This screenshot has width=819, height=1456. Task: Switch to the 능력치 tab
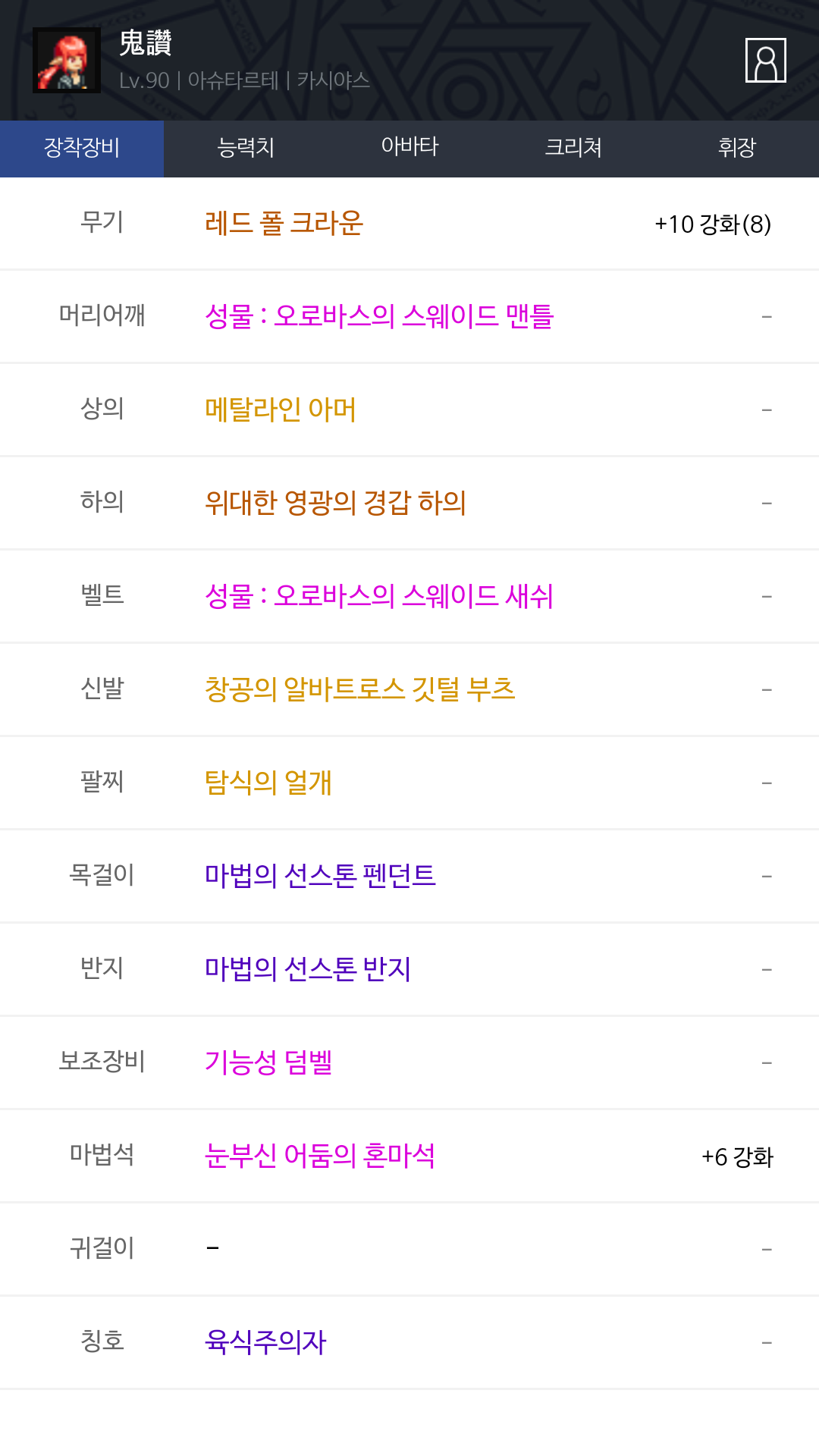(x=246, y=149)
